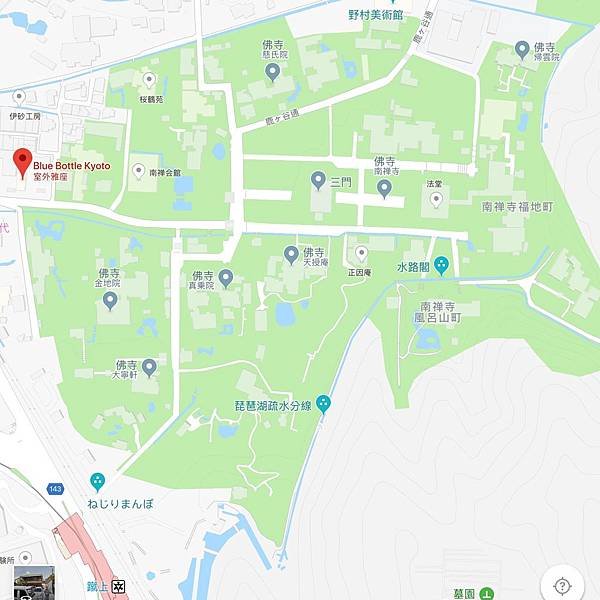Tap the 野村美術館 museum label
This screenshot has height=600, width=600.
point(375,14)
